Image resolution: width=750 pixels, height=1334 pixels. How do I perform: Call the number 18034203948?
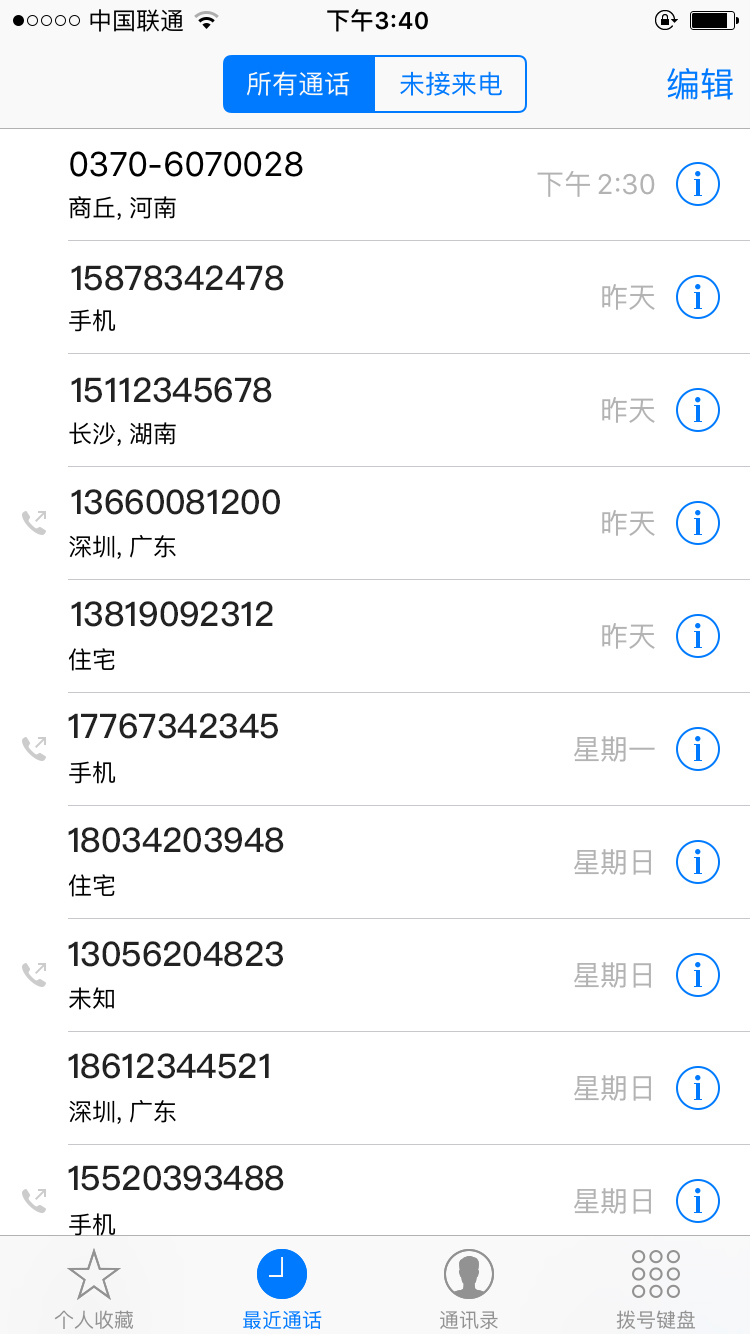tap(300, 862)
